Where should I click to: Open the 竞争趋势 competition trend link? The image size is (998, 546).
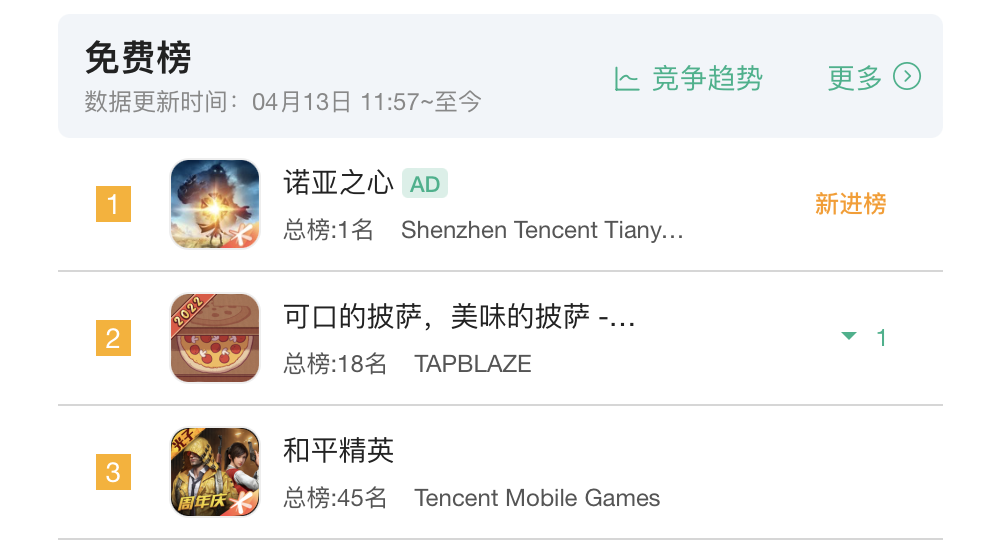pyautogui.click(x=689, y=78)
